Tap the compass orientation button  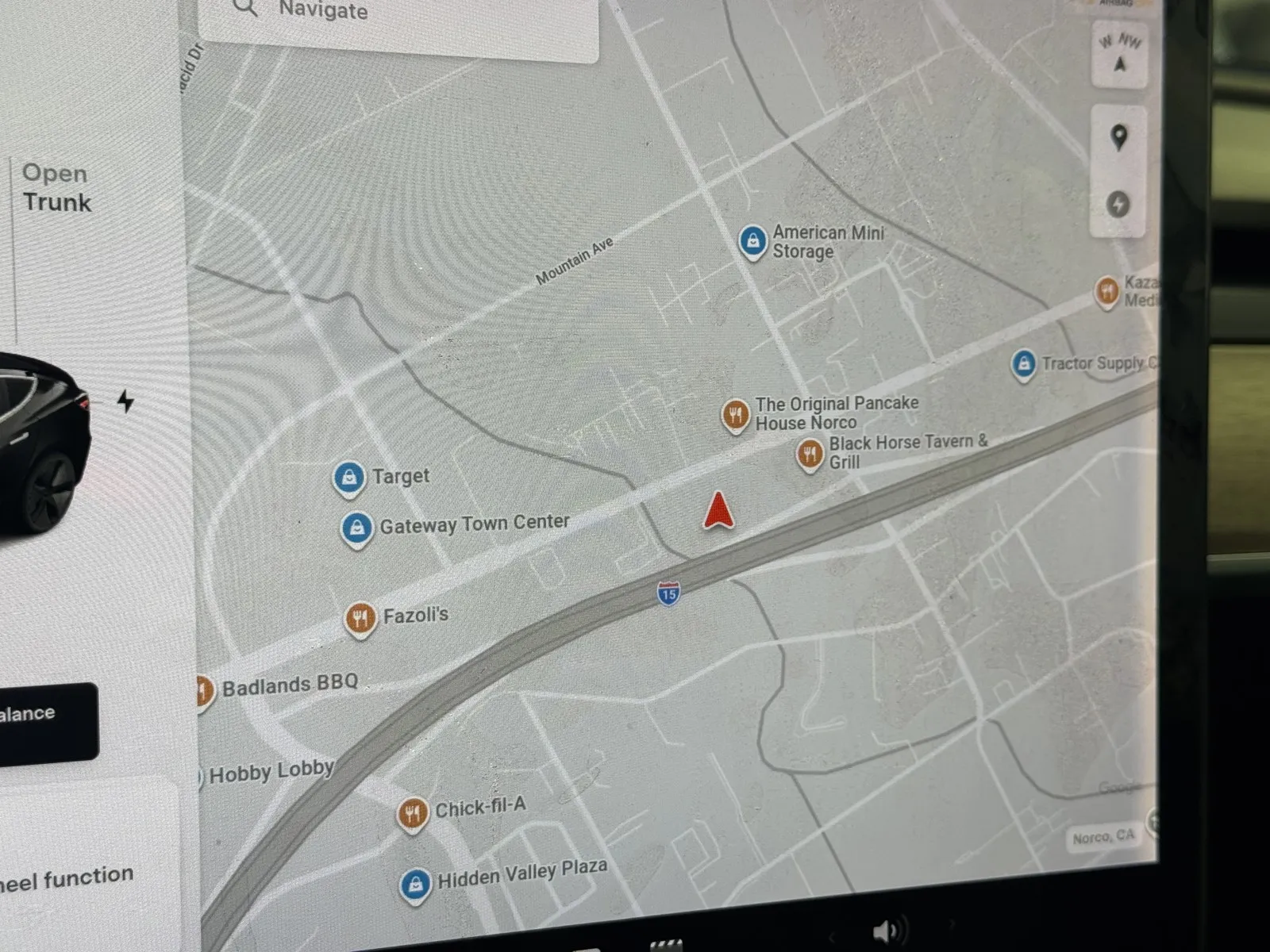[x=1119, y=54]
